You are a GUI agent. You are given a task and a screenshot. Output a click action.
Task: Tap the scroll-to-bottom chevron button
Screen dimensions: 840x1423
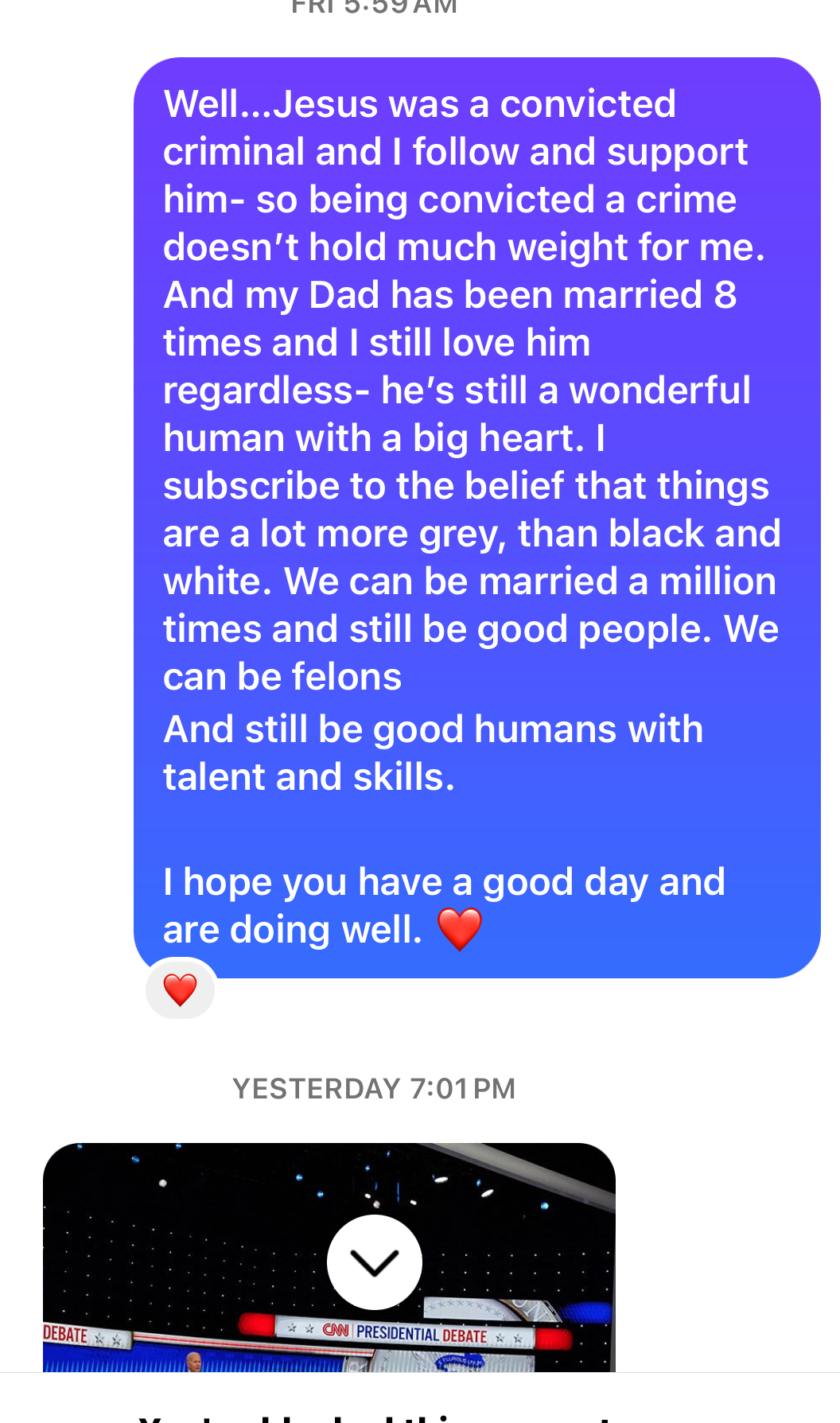tap(375, 1262)
